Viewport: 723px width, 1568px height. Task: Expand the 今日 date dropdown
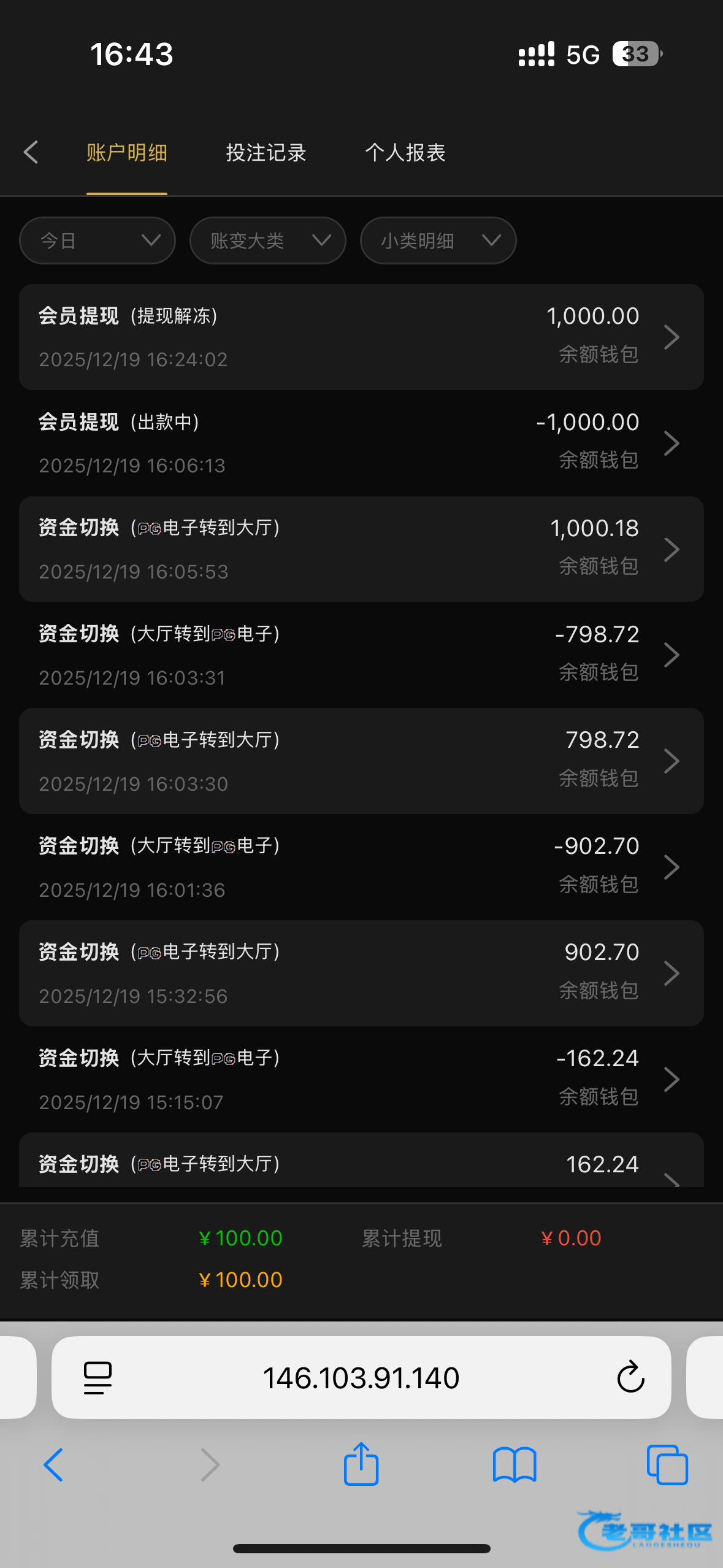[x=98, y=240]
